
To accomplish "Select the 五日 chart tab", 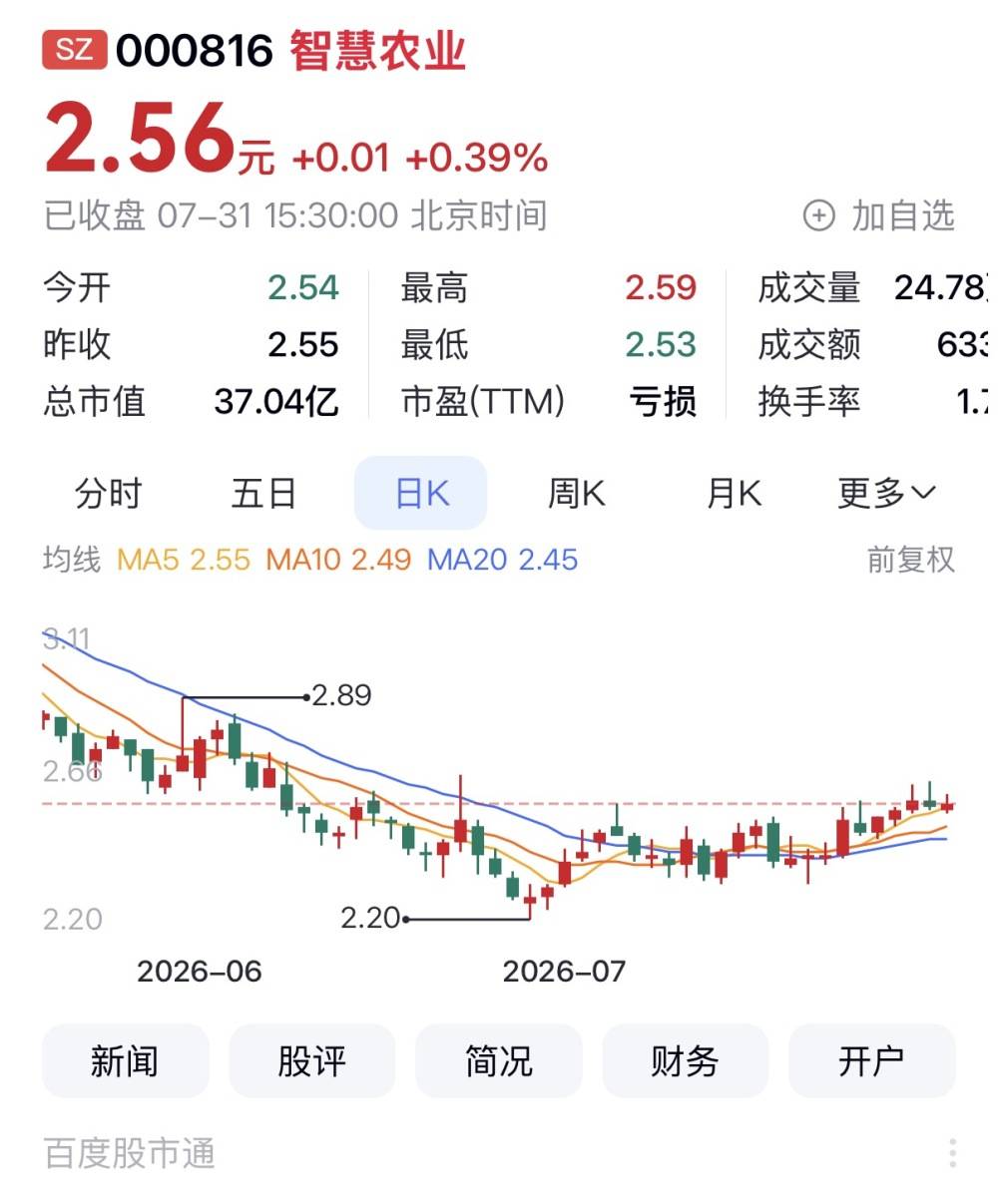I will pyautogui.click(x=263, y=494).
